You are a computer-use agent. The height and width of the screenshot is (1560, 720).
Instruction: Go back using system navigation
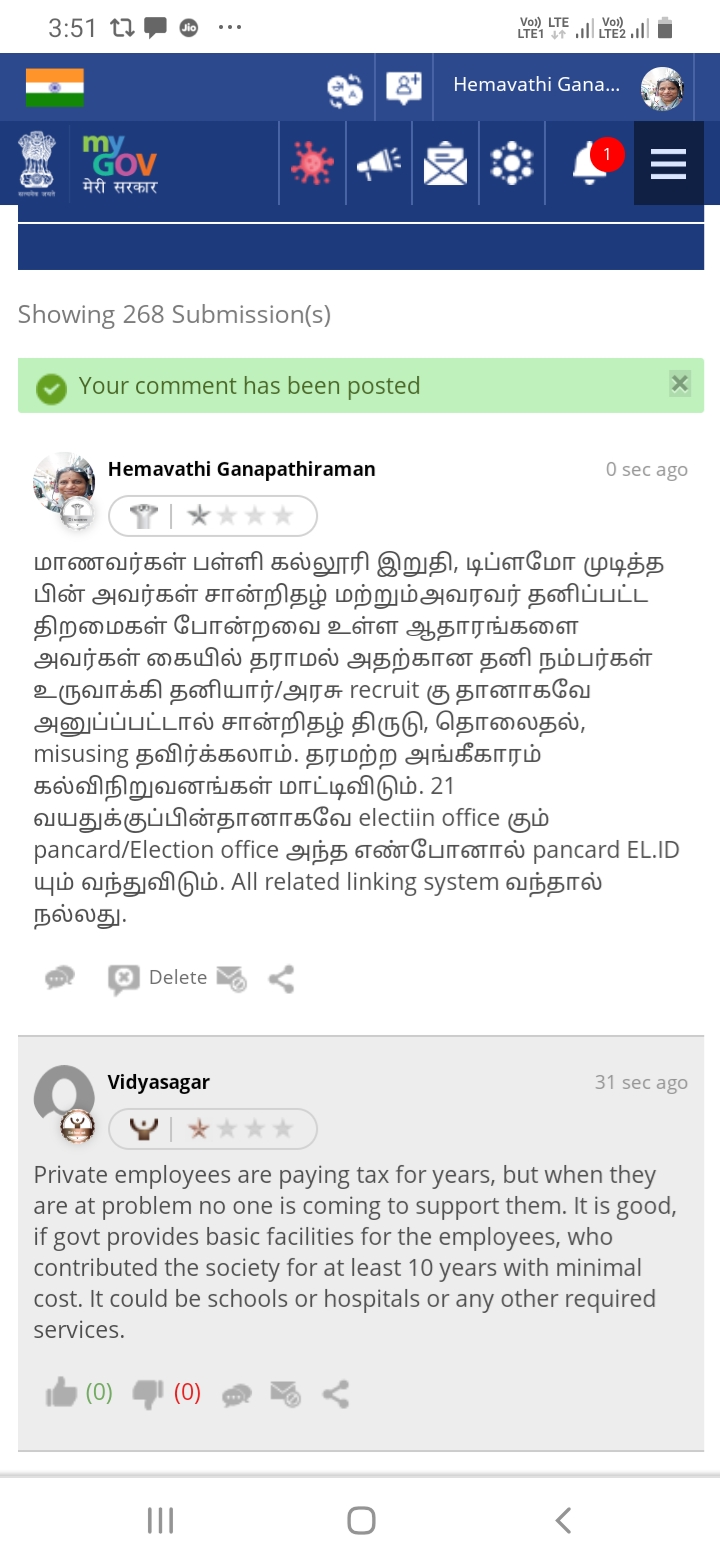point(563,1521)
